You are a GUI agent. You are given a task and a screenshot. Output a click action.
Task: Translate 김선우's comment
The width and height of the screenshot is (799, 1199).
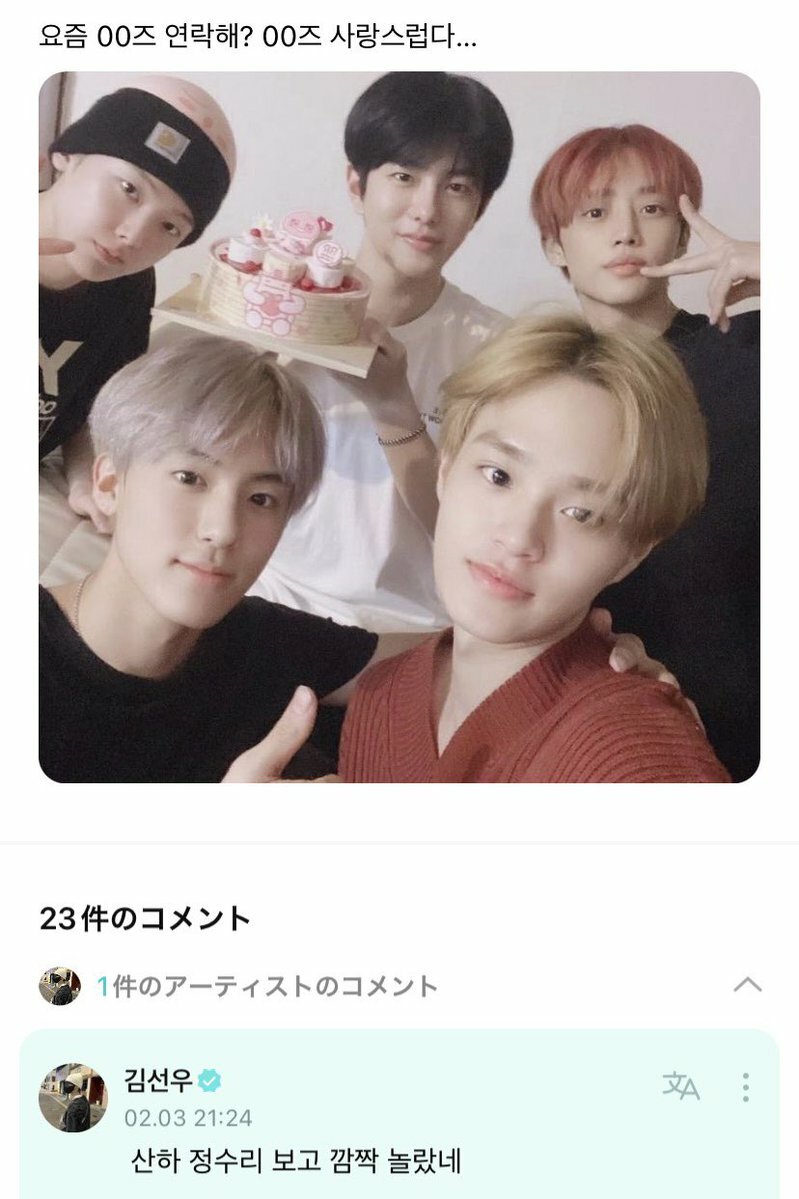tap(681, 1086)
